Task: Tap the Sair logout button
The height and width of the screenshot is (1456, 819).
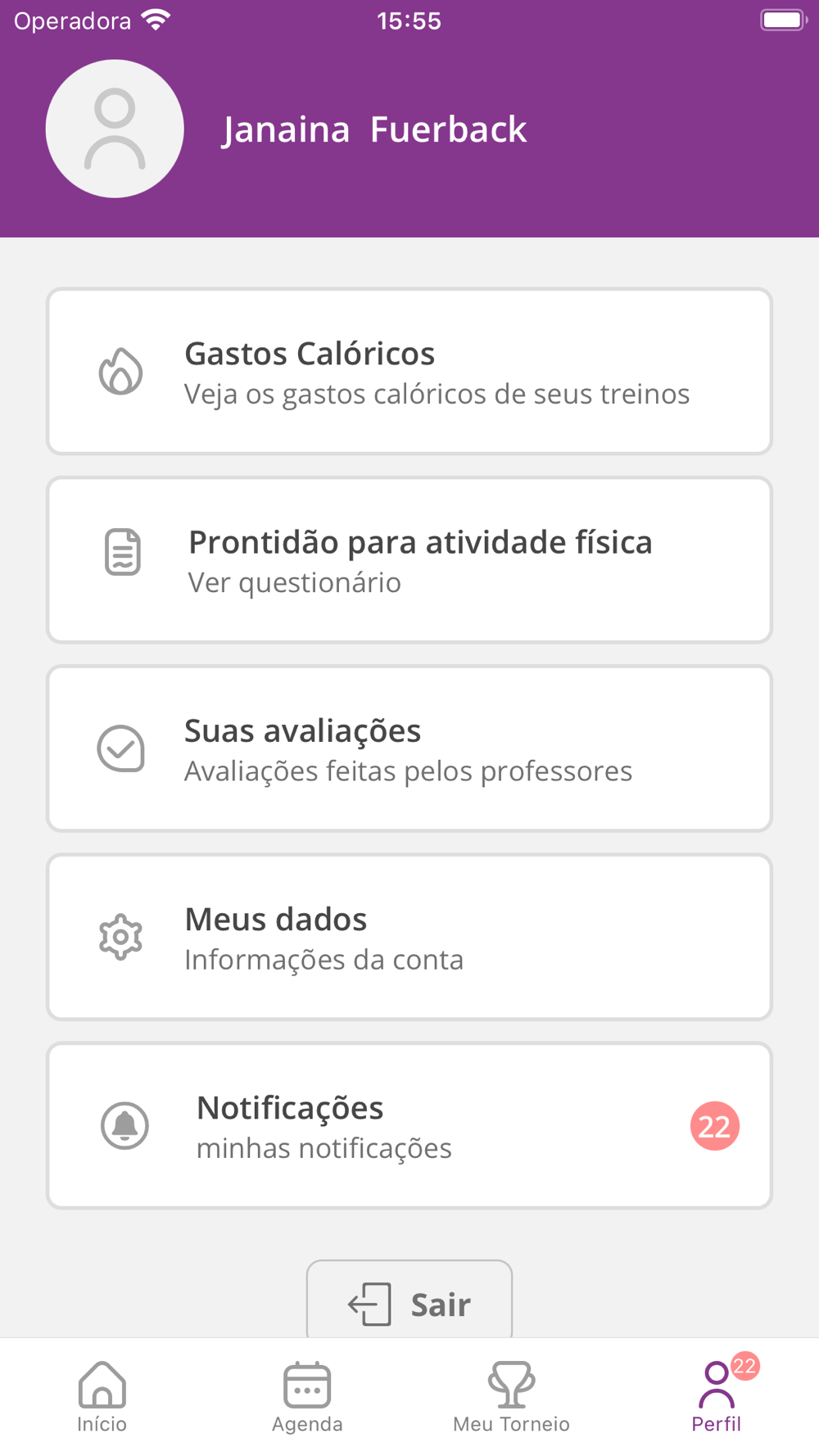Action: [409, 1302]
